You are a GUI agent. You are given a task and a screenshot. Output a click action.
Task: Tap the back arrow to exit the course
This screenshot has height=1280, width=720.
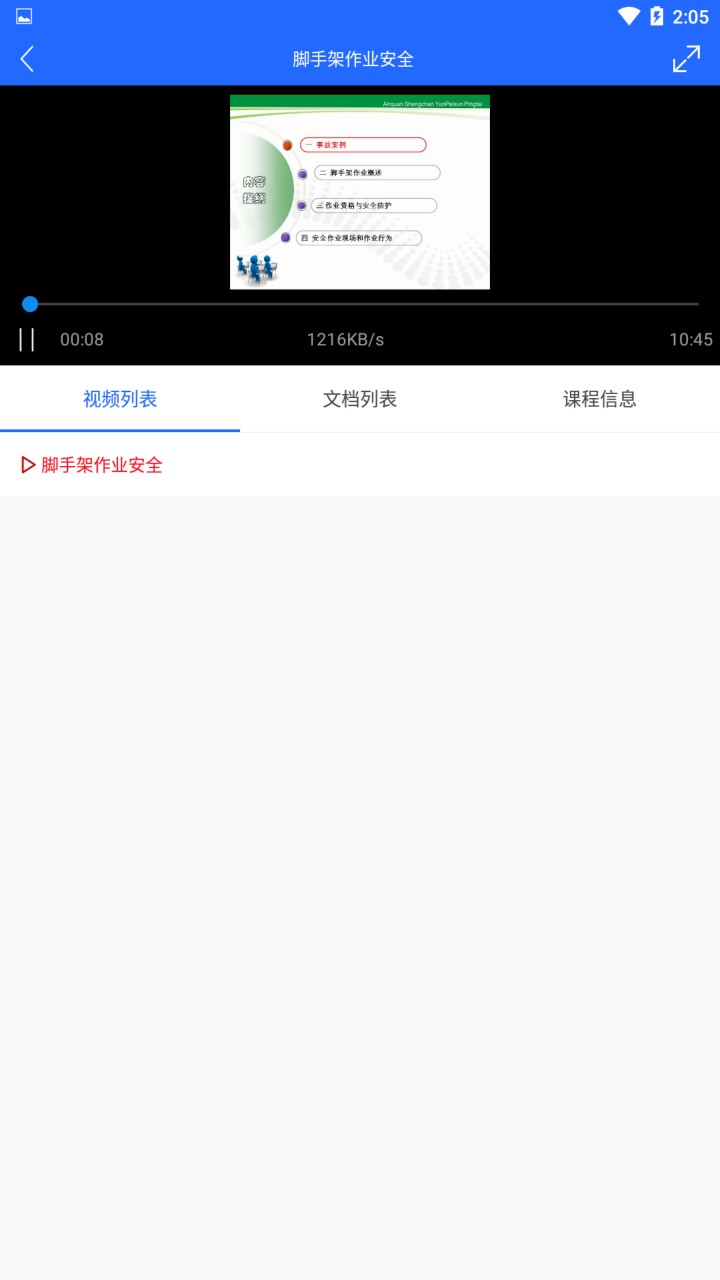click(26, 59)
